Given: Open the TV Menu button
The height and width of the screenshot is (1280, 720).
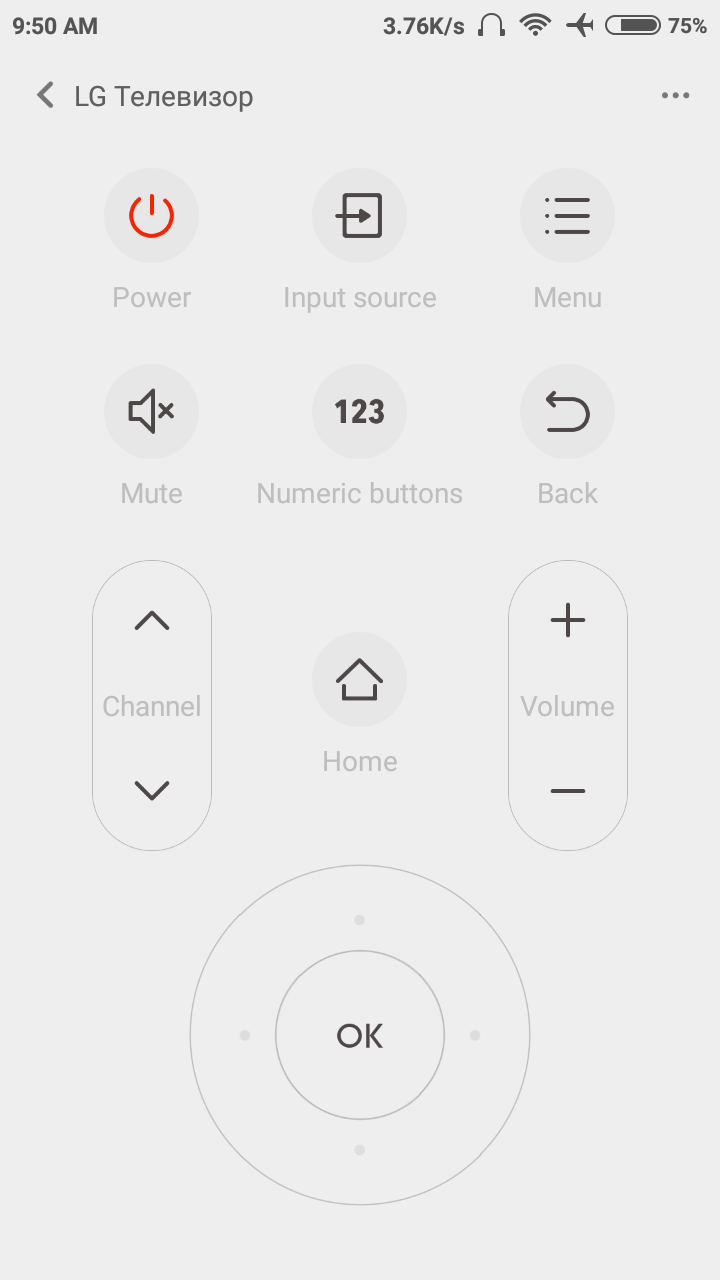Looking at the screenshot, I should coord(567,216).
